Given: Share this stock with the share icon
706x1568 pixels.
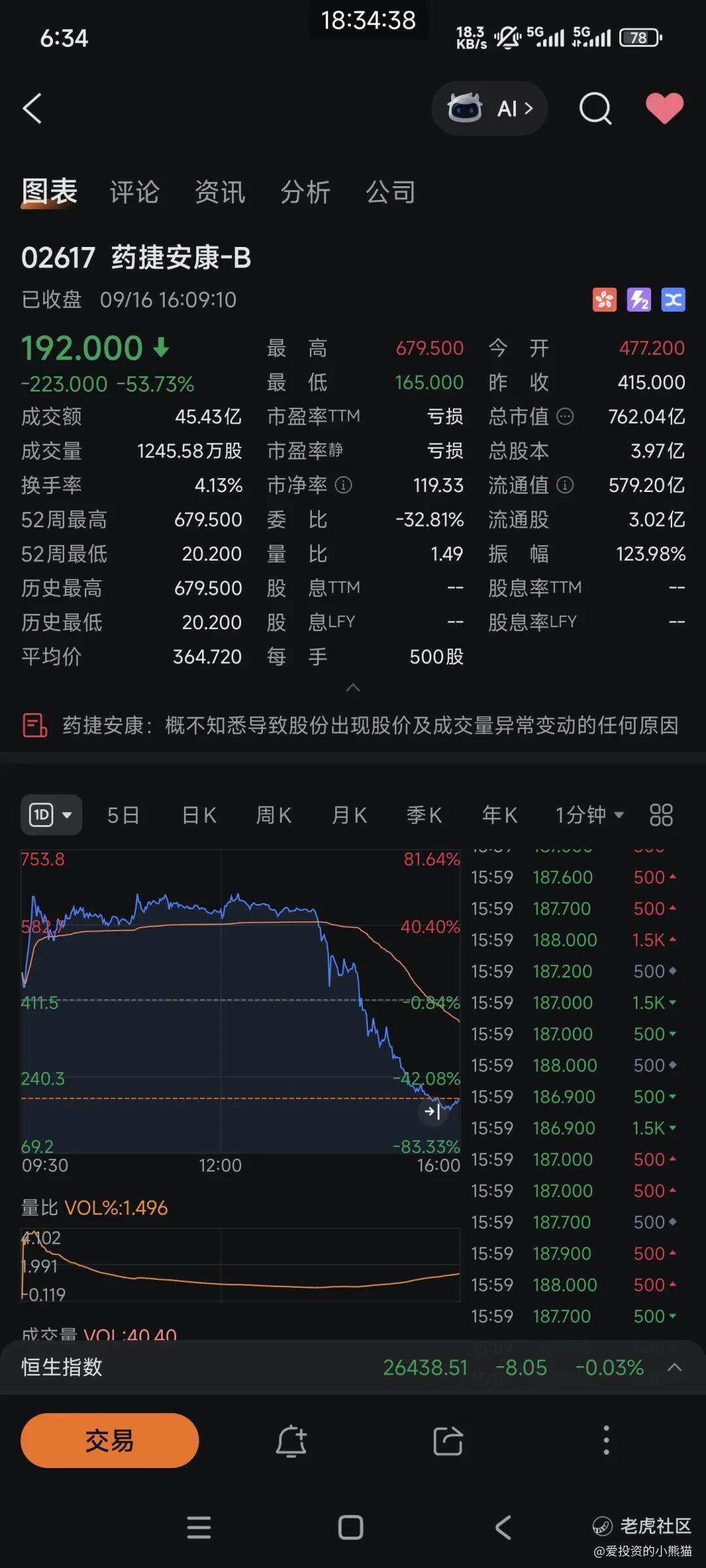Looking at the screenshot, I should [448, 1441].
